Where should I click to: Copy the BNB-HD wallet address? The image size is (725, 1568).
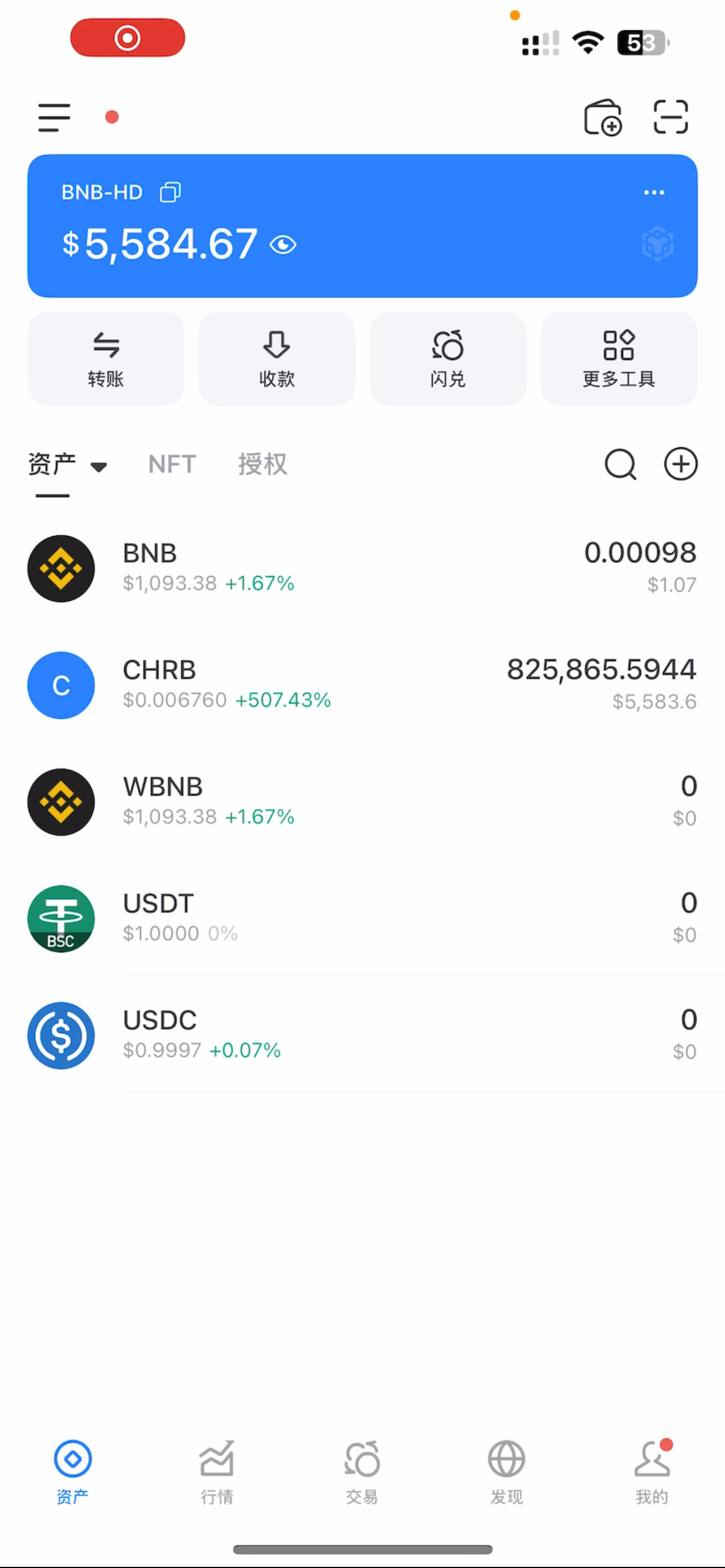(x=170, y=192)
